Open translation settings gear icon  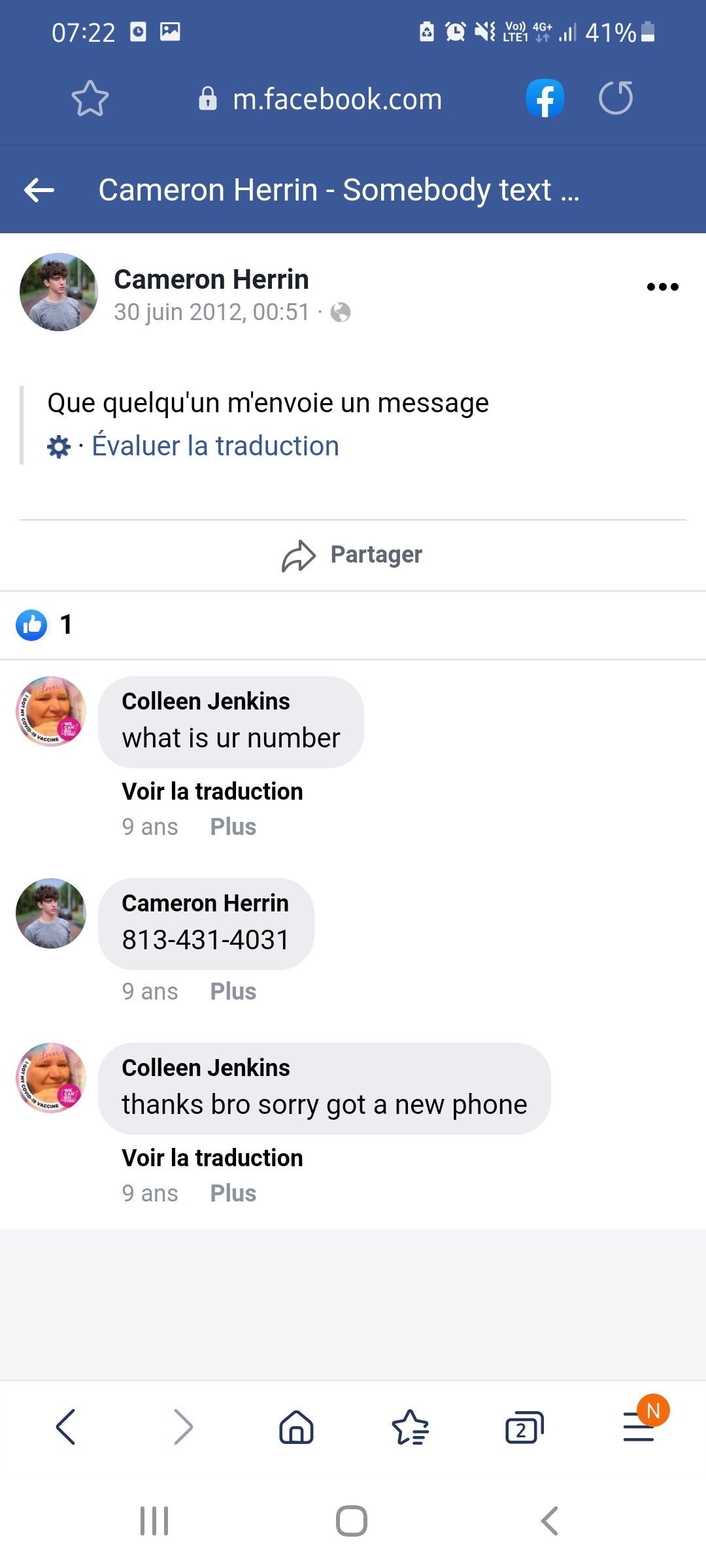[x=59, y=447]
